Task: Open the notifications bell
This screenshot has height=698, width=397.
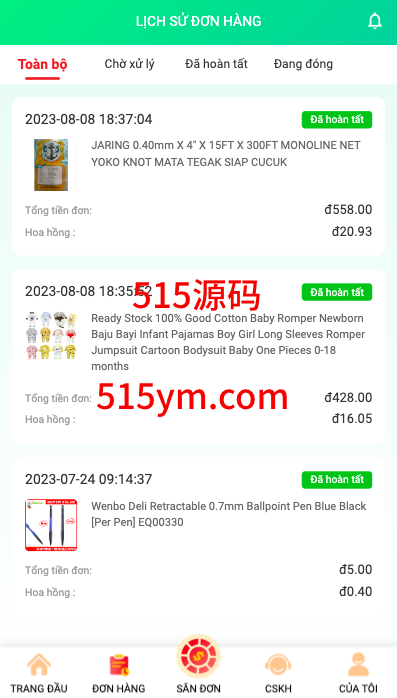Action: click(x=375, y=21)
